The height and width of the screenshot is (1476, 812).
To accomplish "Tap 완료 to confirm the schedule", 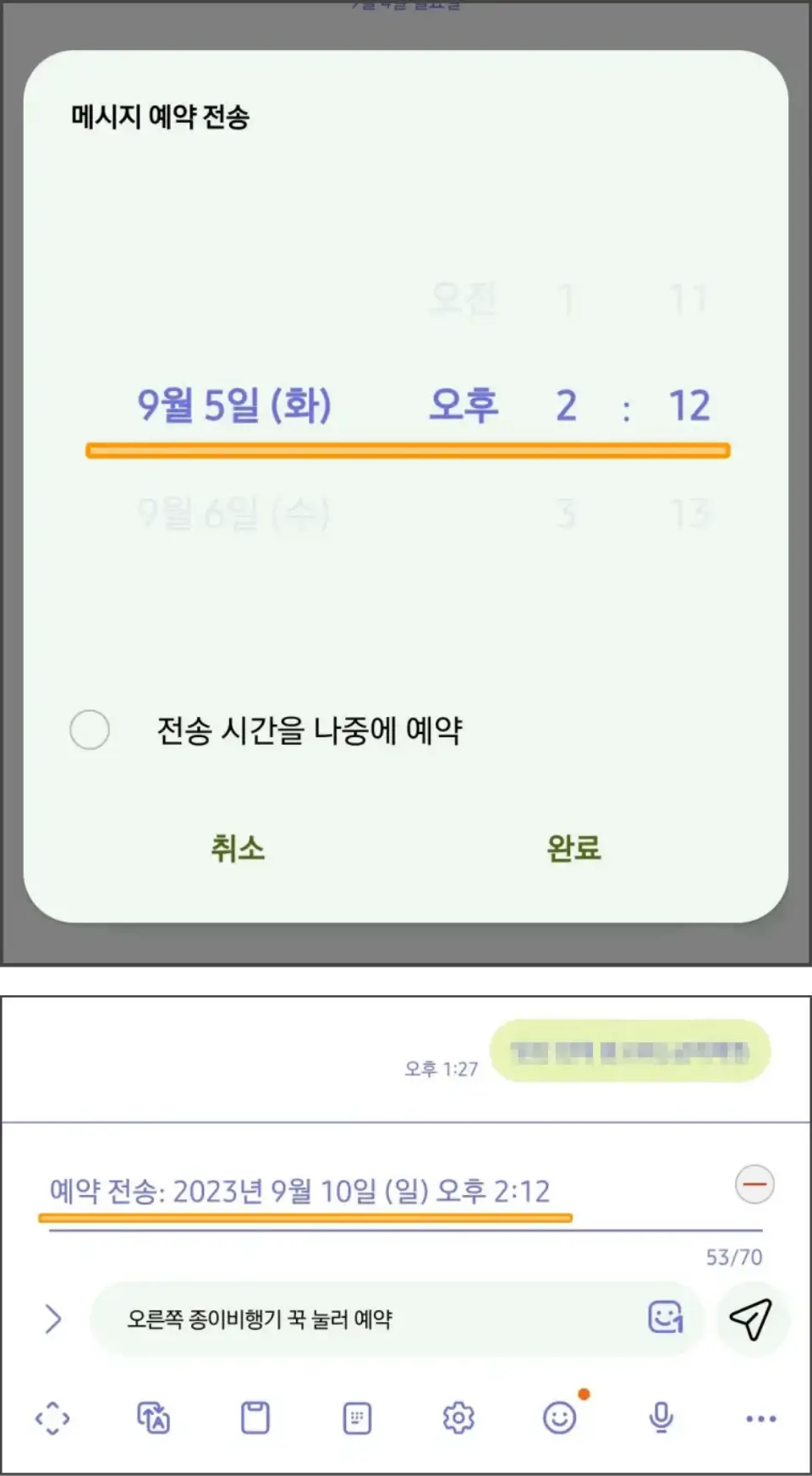I will [x=573, y=850].
